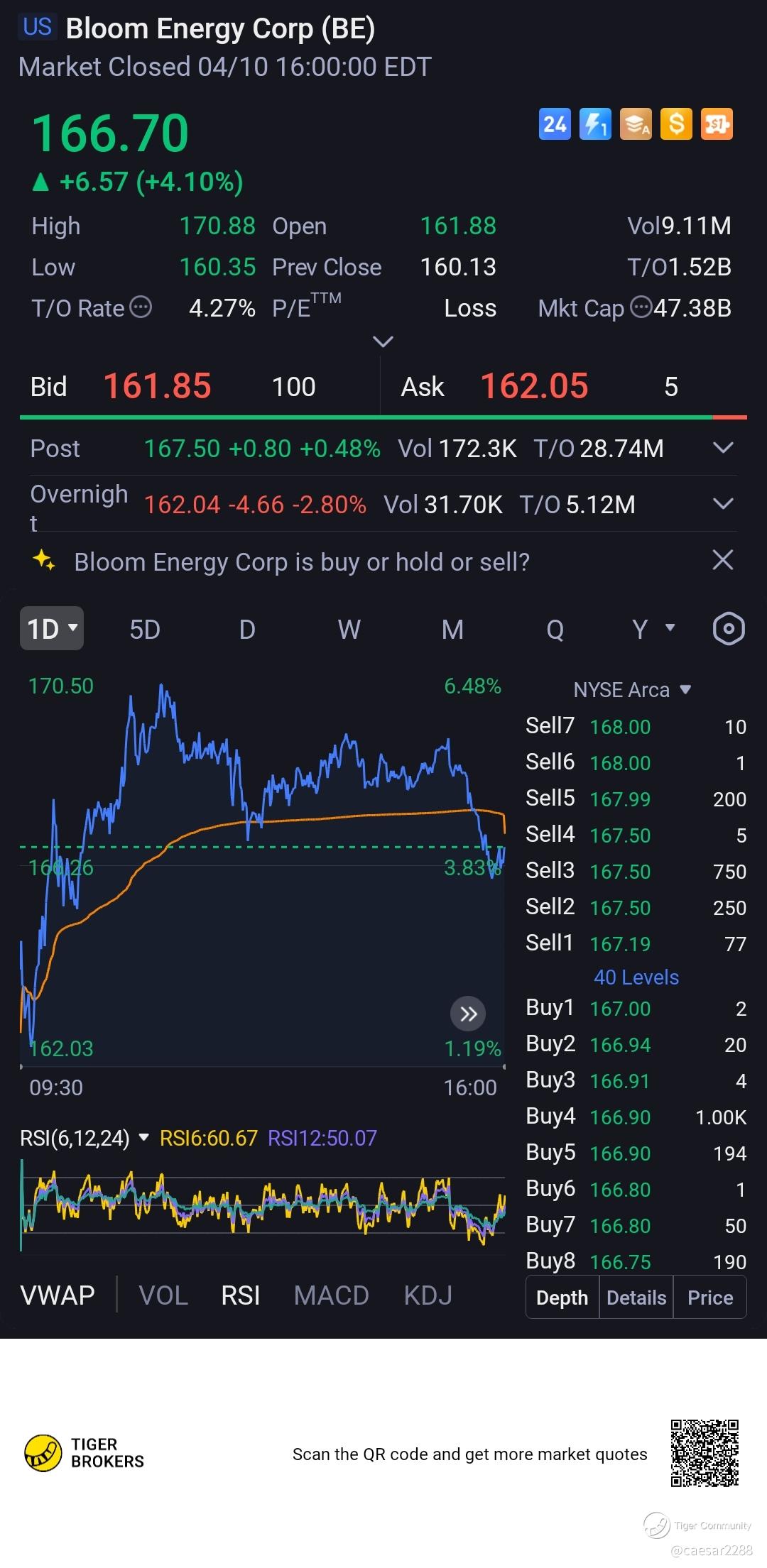767x1568 pixels.
Task: Switch to the Price tab
Action: (x=709, y=1298)
